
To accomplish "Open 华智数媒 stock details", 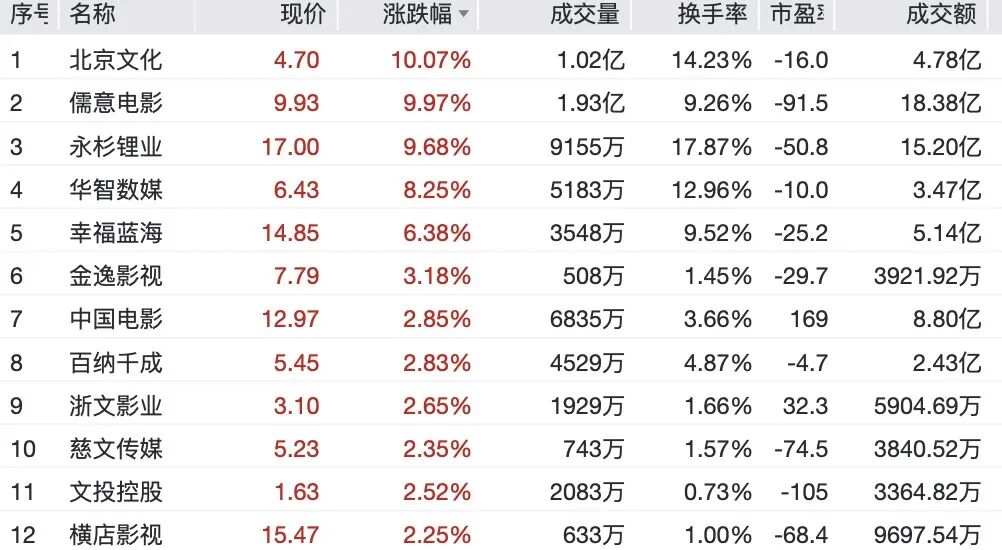I will [501, 189].
